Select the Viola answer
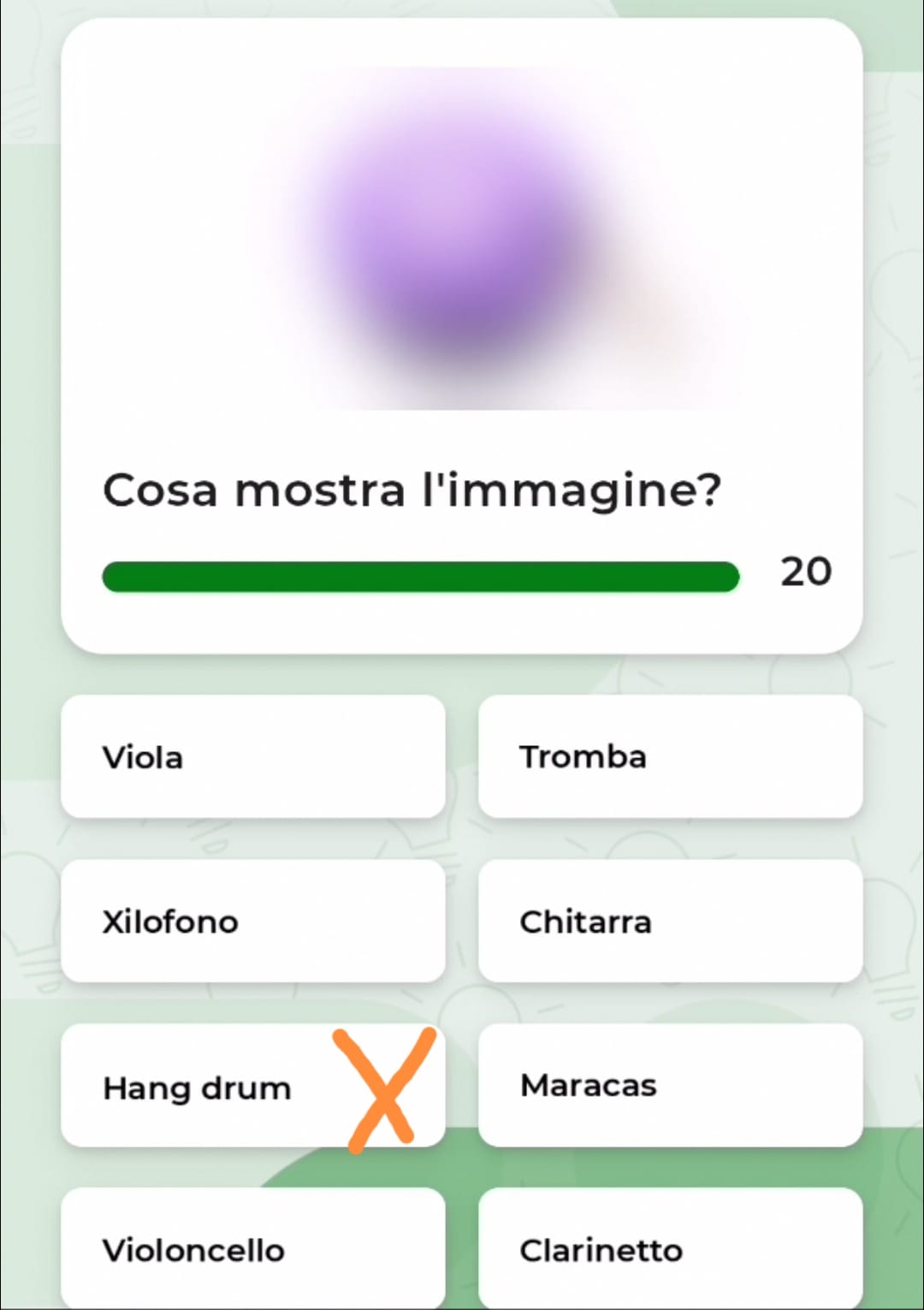This screenshot has width=924, height=1310. pyautogui.click(x=252, y=756)
